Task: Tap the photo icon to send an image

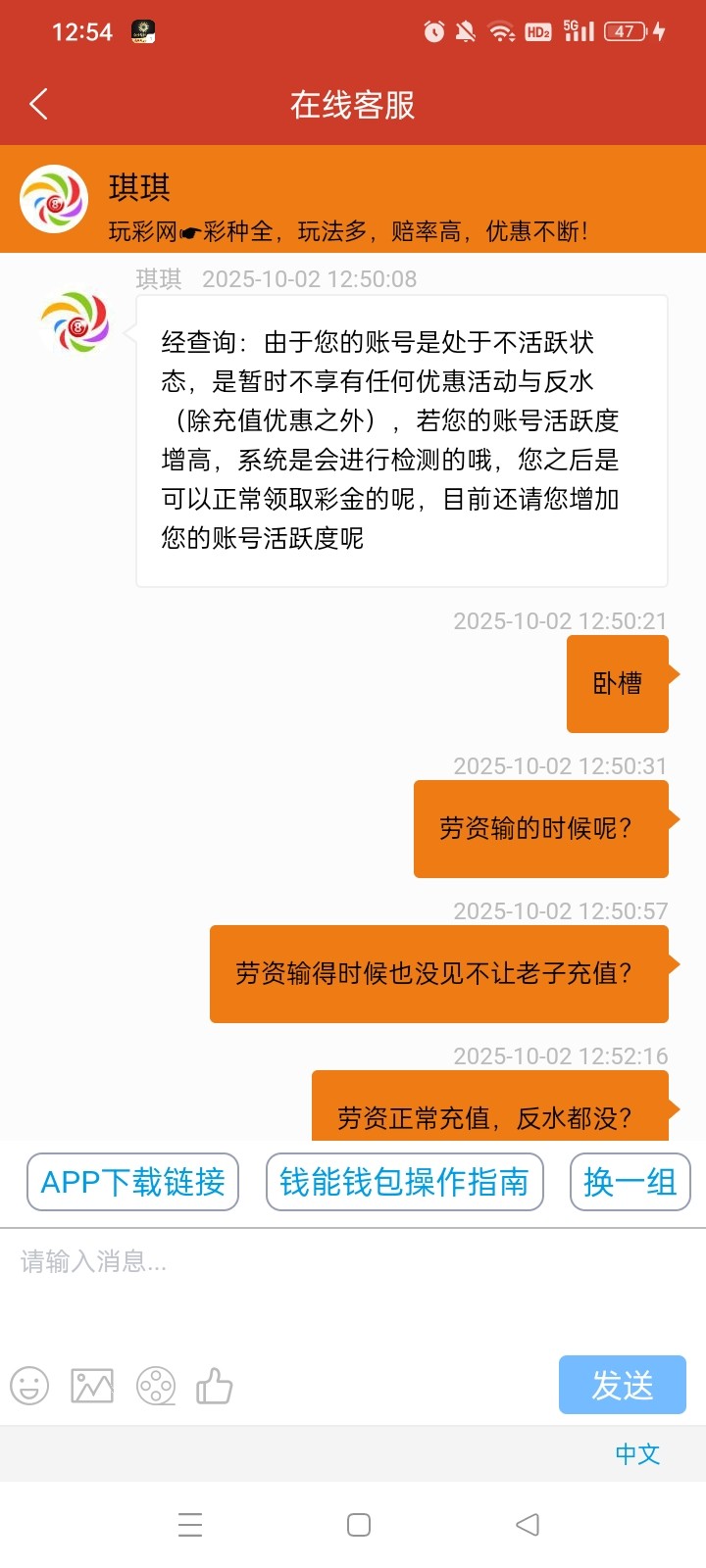Action: click(91, 1386)
